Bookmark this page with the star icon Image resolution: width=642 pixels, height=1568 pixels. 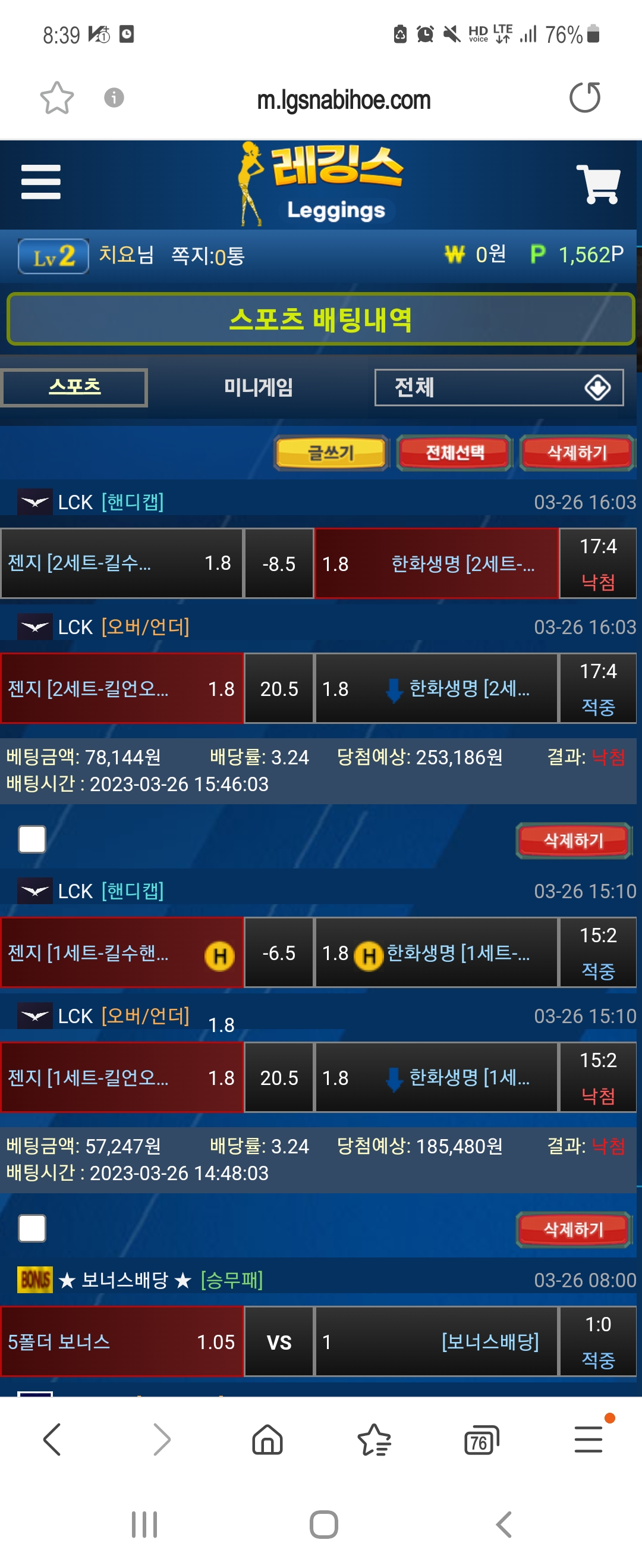(56, 98)
